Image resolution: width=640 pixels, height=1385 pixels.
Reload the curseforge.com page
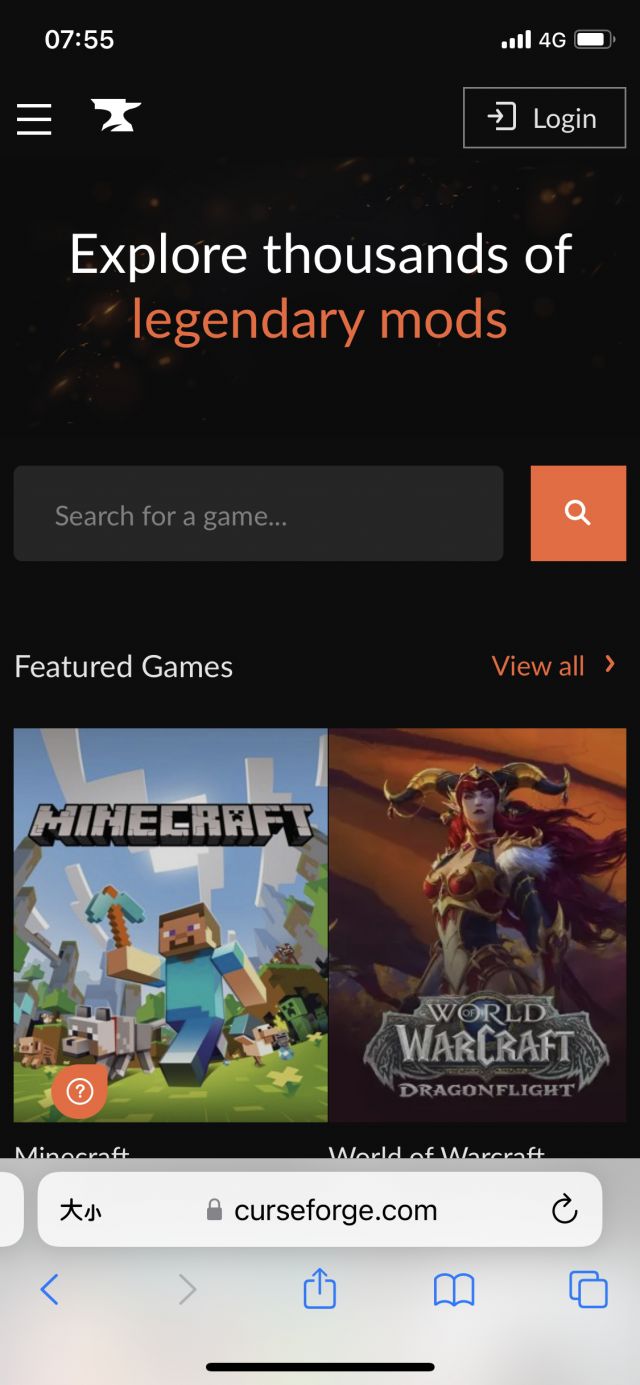point(564,1210)
